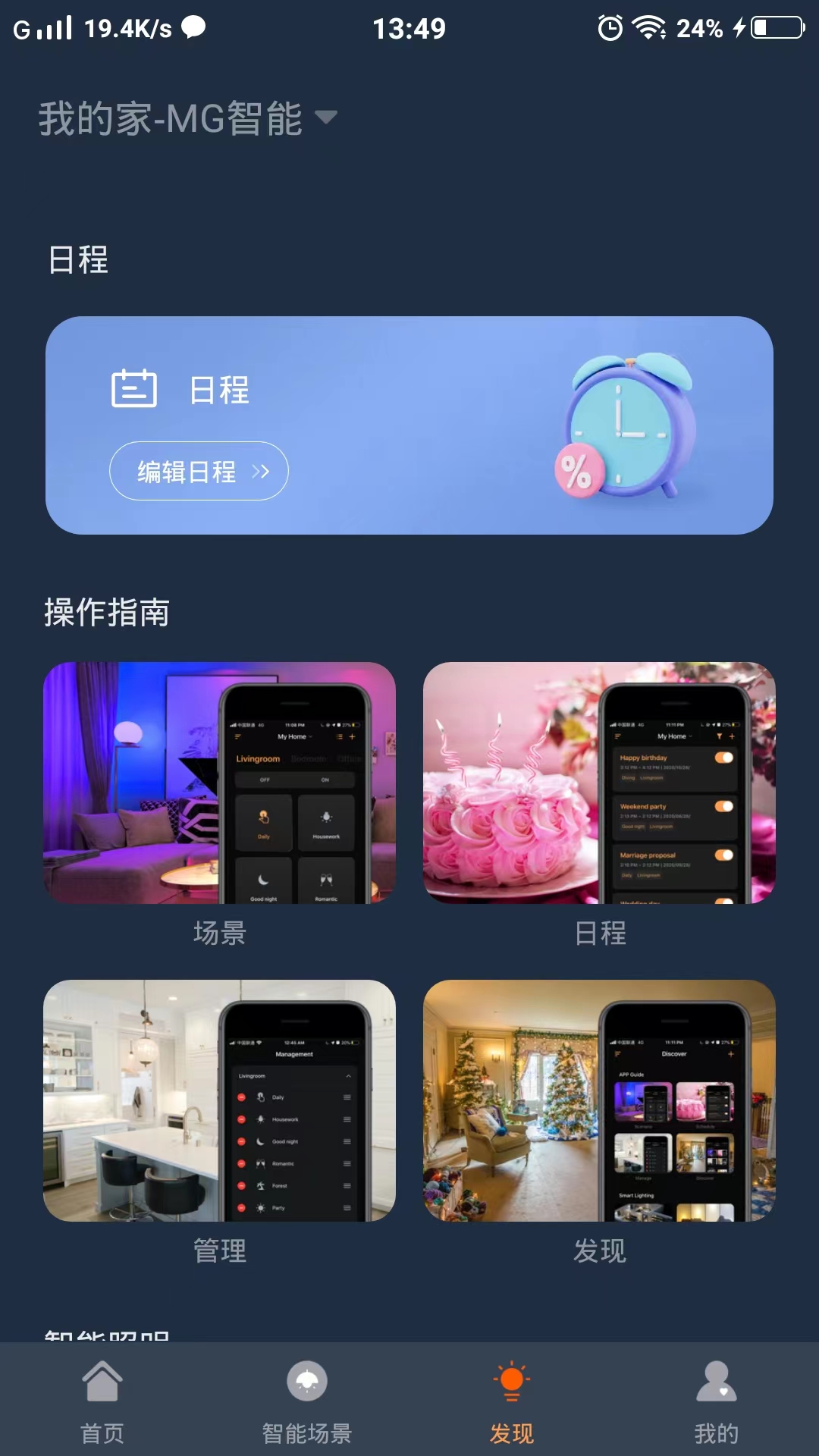Image resolution: width=819 pixels, height=1456 pixels.
Task: Open the 管理 guide tile
Action: click(219, 1100)
